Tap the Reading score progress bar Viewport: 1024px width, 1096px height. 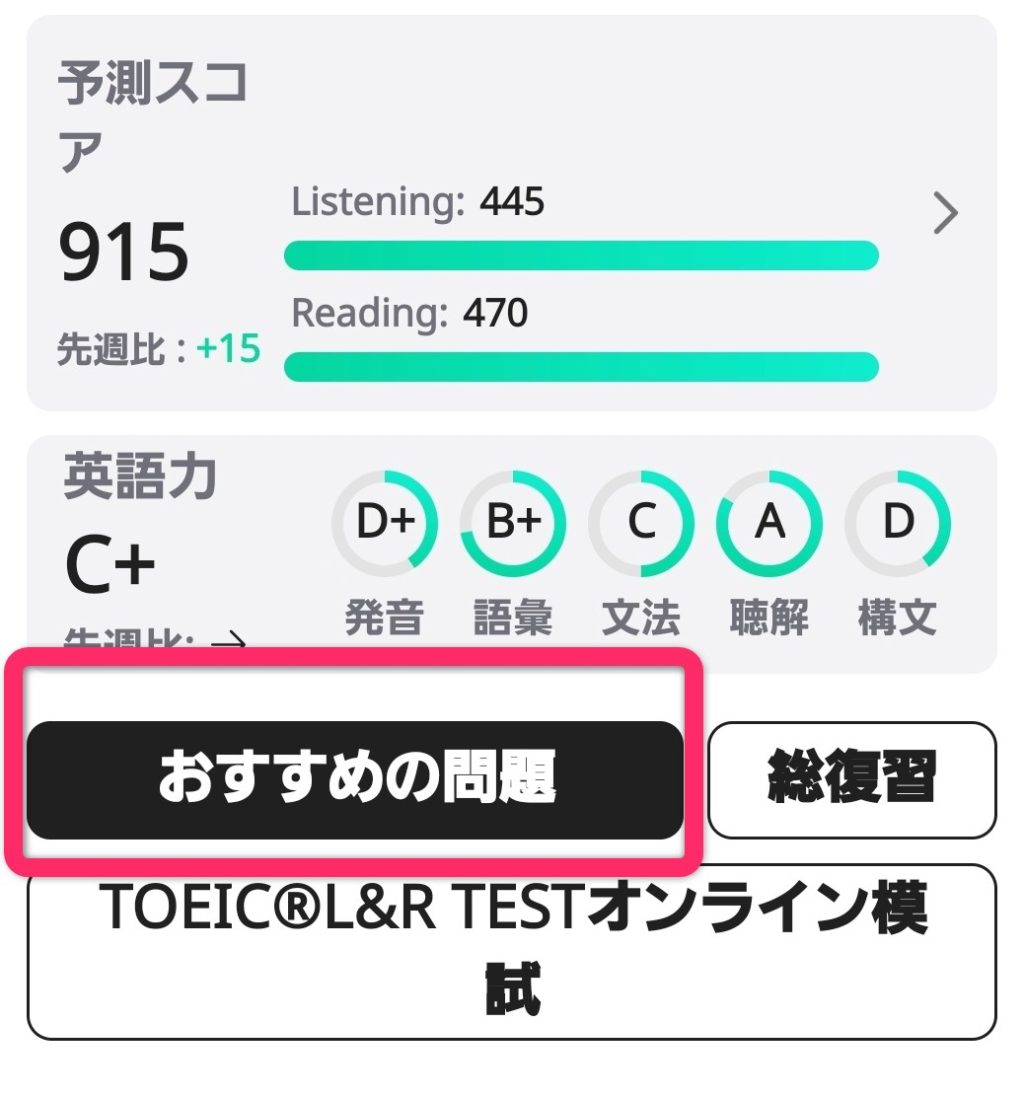(x=583, y=366)
